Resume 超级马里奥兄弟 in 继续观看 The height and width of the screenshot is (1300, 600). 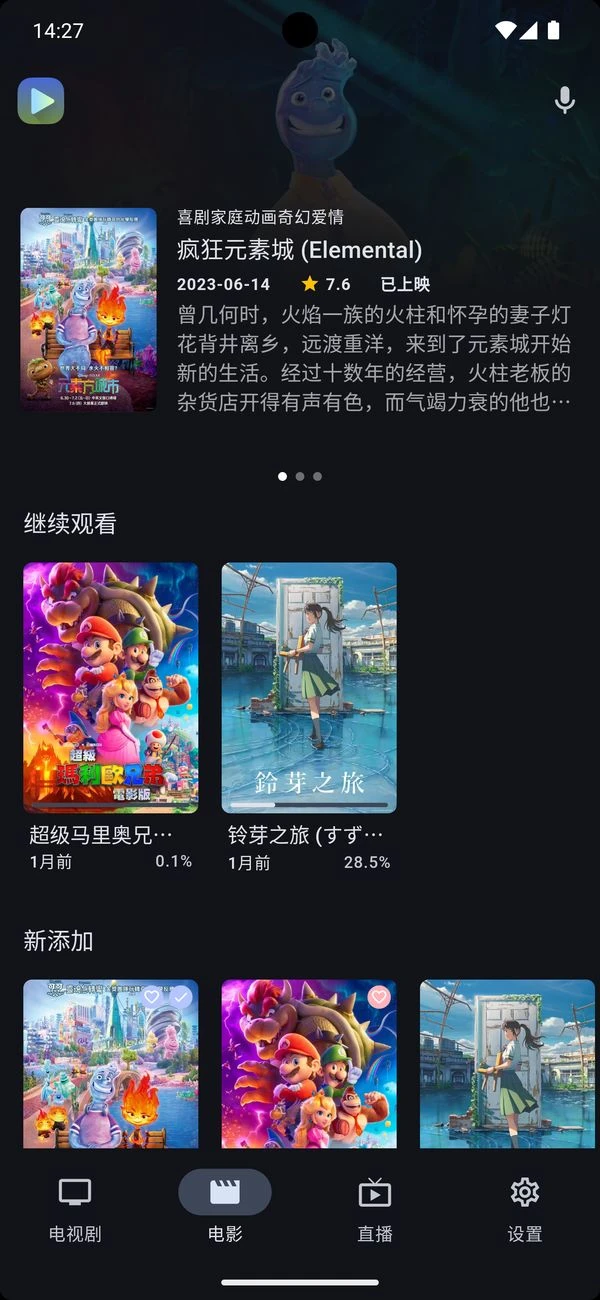pyautogui.click(x=110, y=688)
